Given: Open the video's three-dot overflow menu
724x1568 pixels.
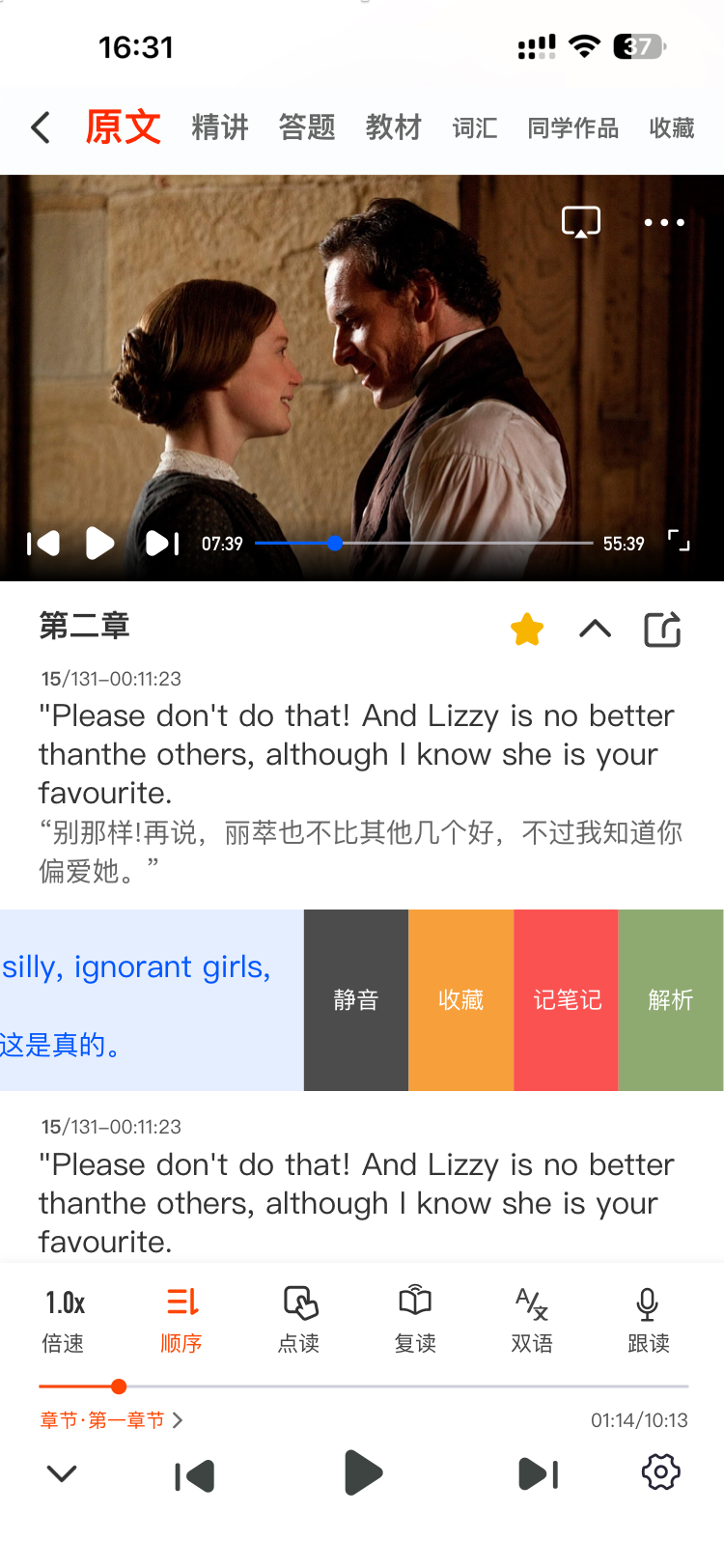Looking at the screenshot, I should tap(664, 222).
